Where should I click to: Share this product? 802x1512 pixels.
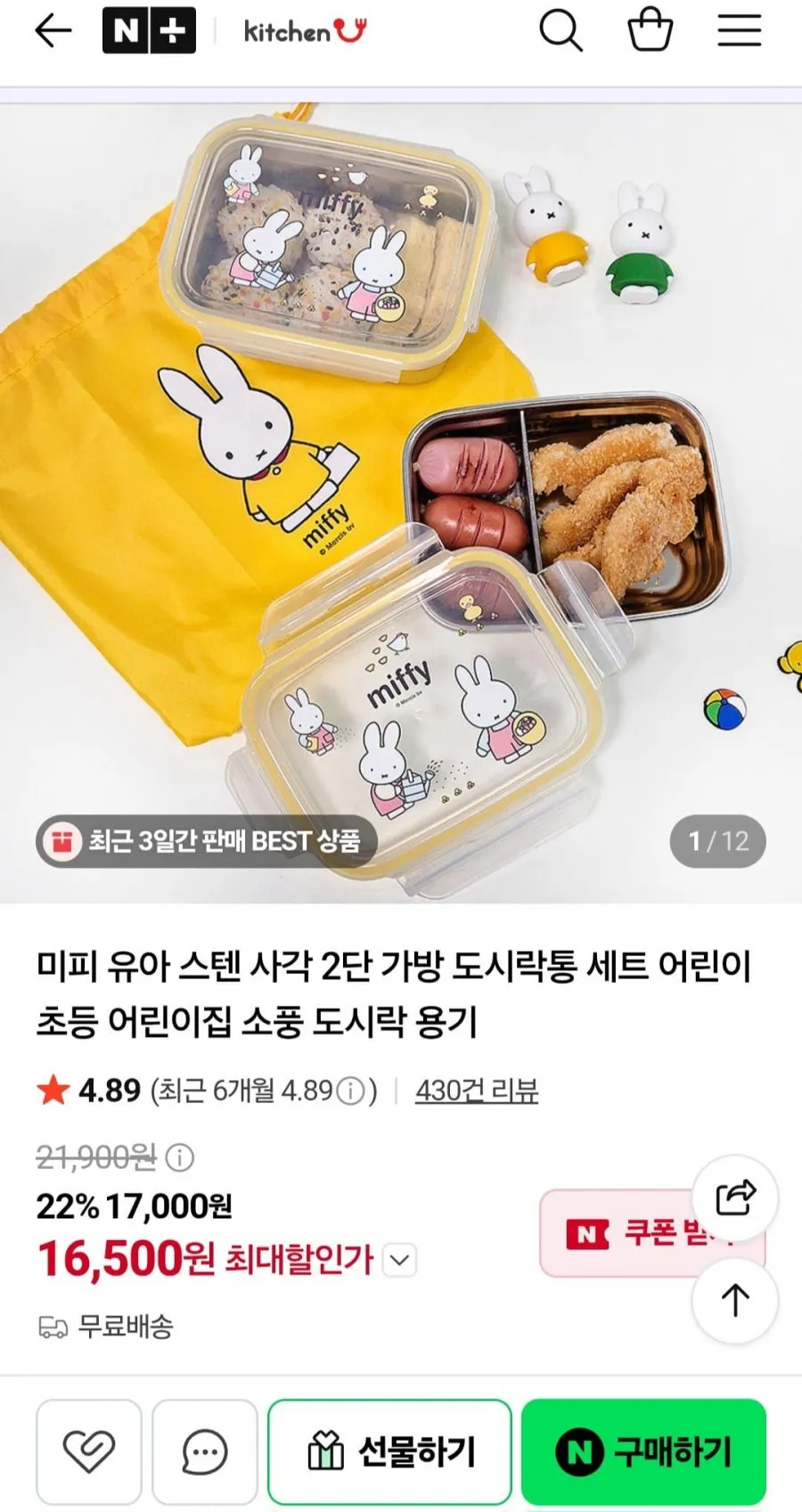736,1197
